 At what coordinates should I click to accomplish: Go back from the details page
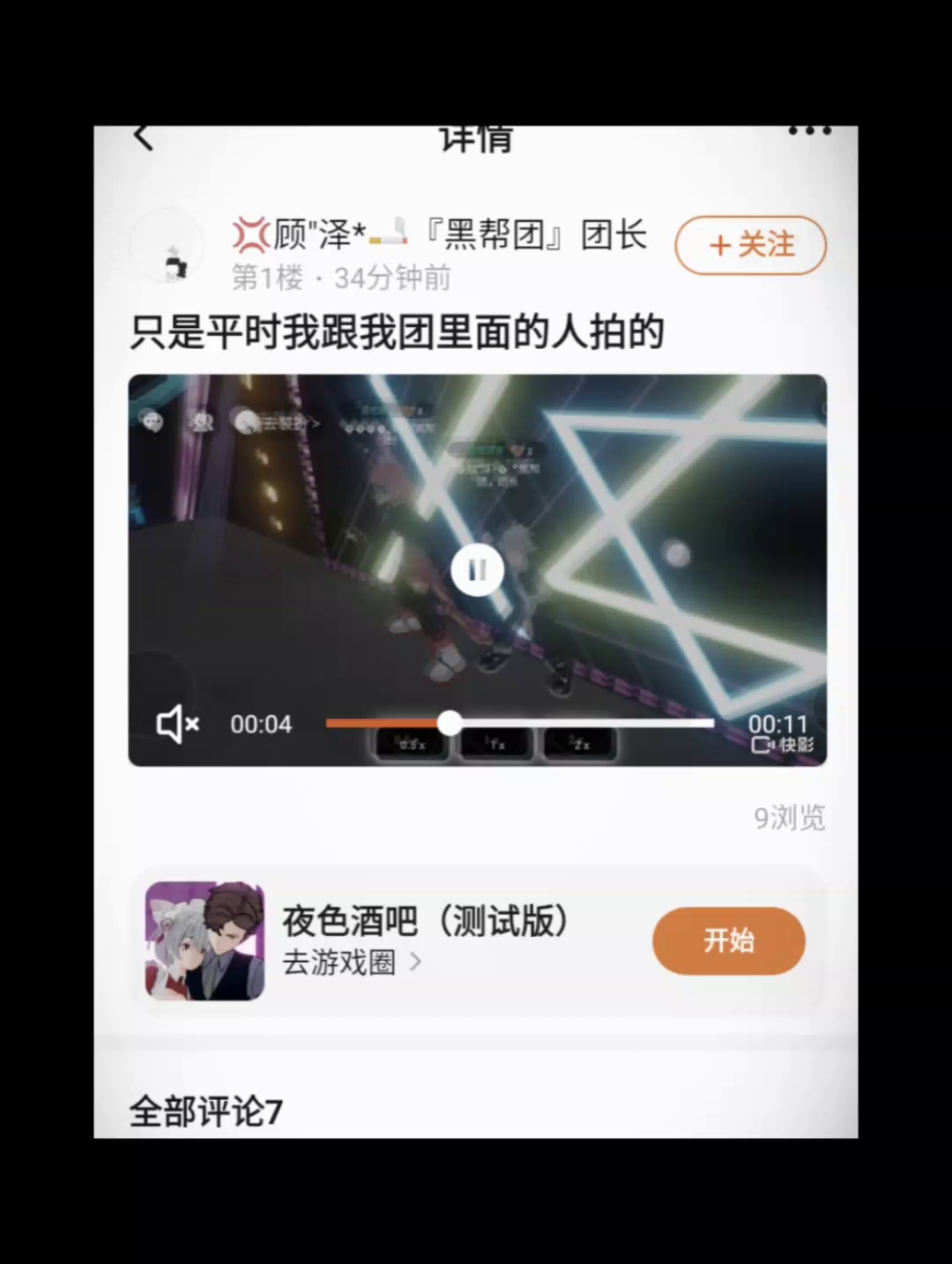(144, 138)
